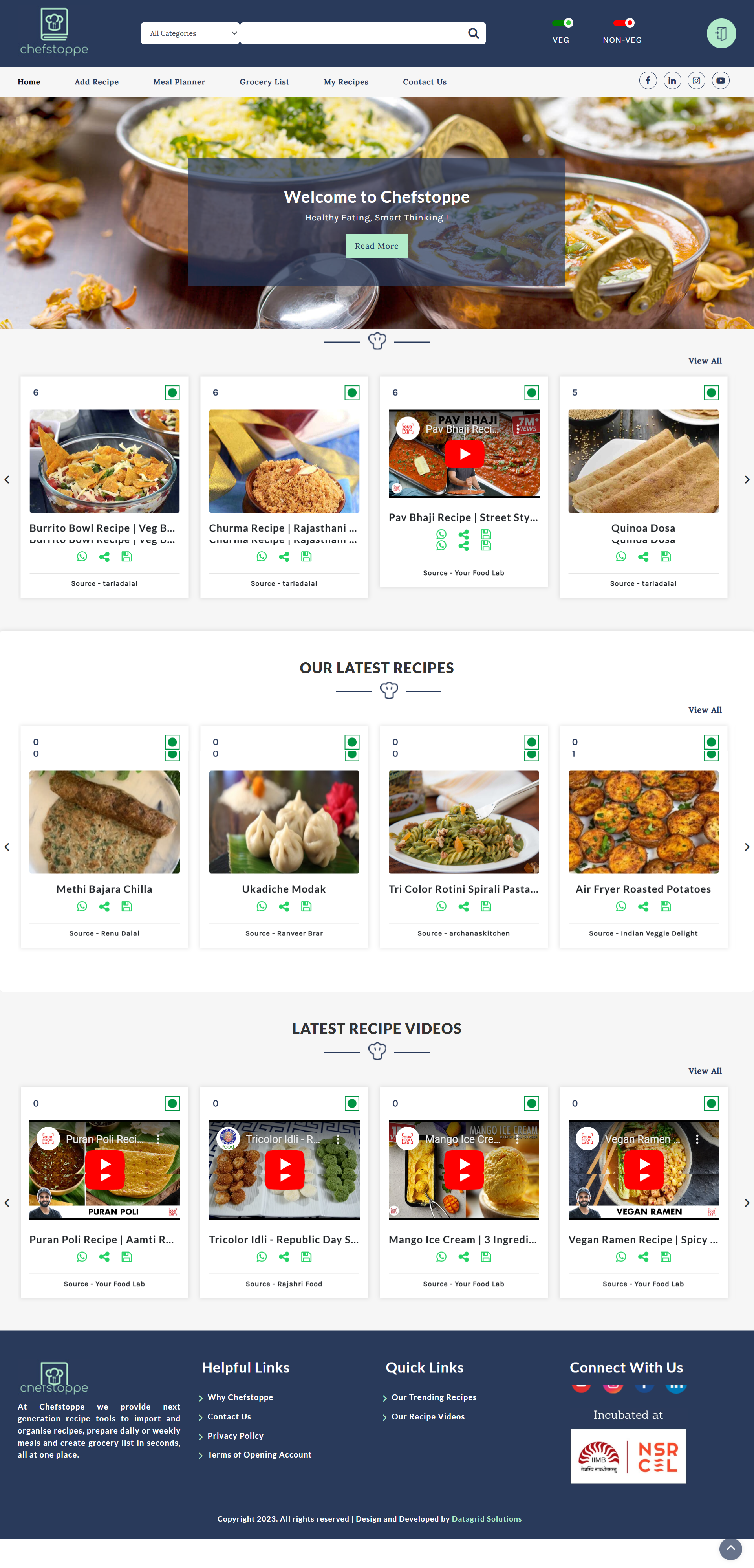Viewport: 754px width, 1568px height.
Task: View All under Our Latest Recipes
Action: [705, 710]
